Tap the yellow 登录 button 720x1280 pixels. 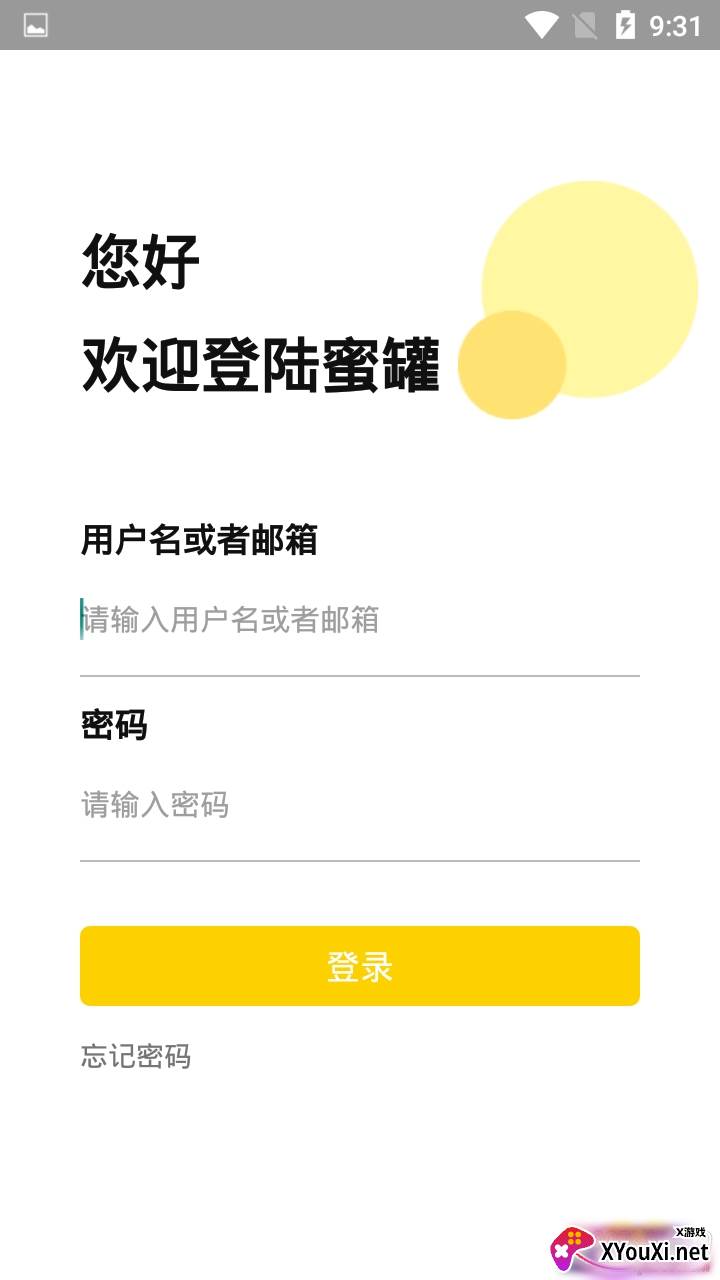point(360,966)
